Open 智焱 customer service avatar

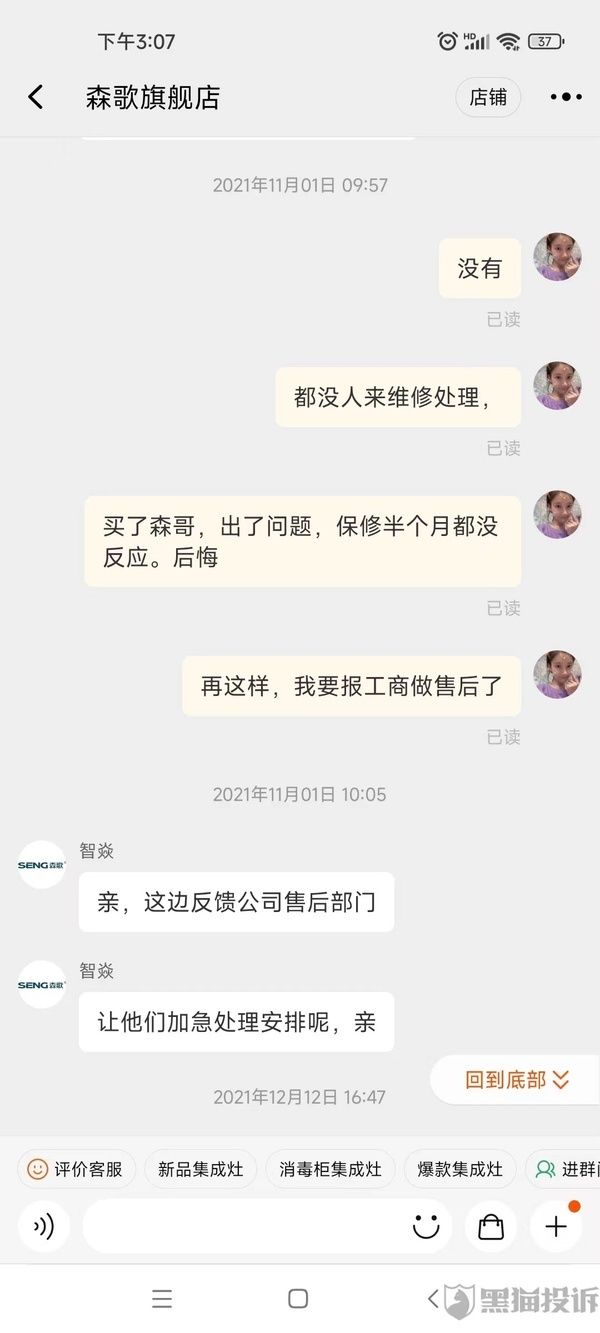42,865
